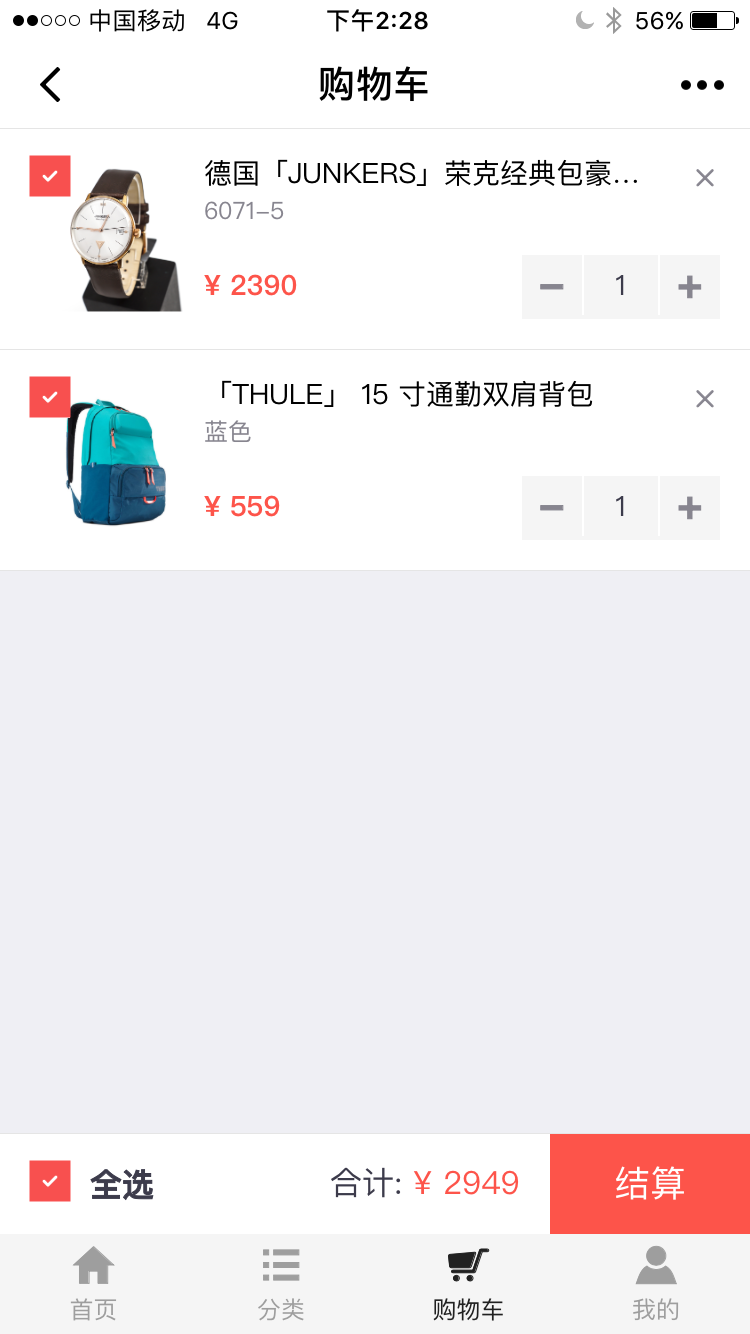Open the 分类 categories tab

click(x=281, y=1284)
